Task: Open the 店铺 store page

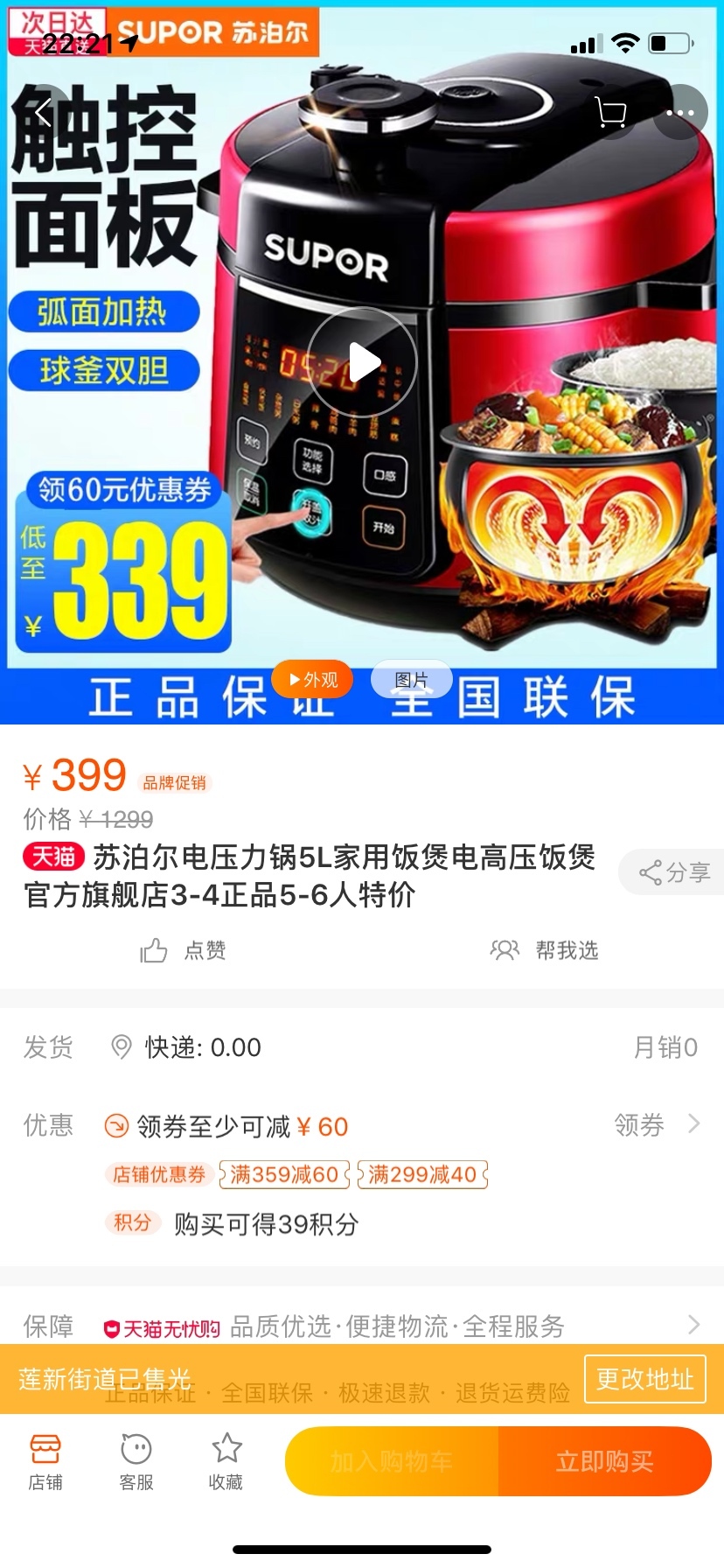Action: [45, 1462]
